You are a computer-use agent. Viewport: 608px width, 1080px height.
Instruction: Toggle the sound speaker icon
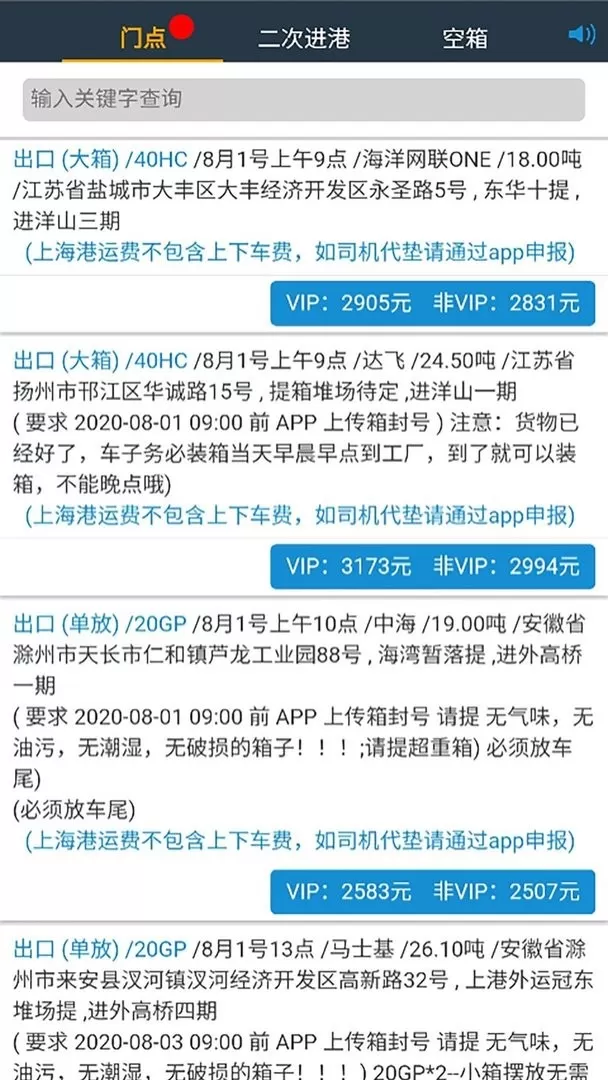(582, 34)
